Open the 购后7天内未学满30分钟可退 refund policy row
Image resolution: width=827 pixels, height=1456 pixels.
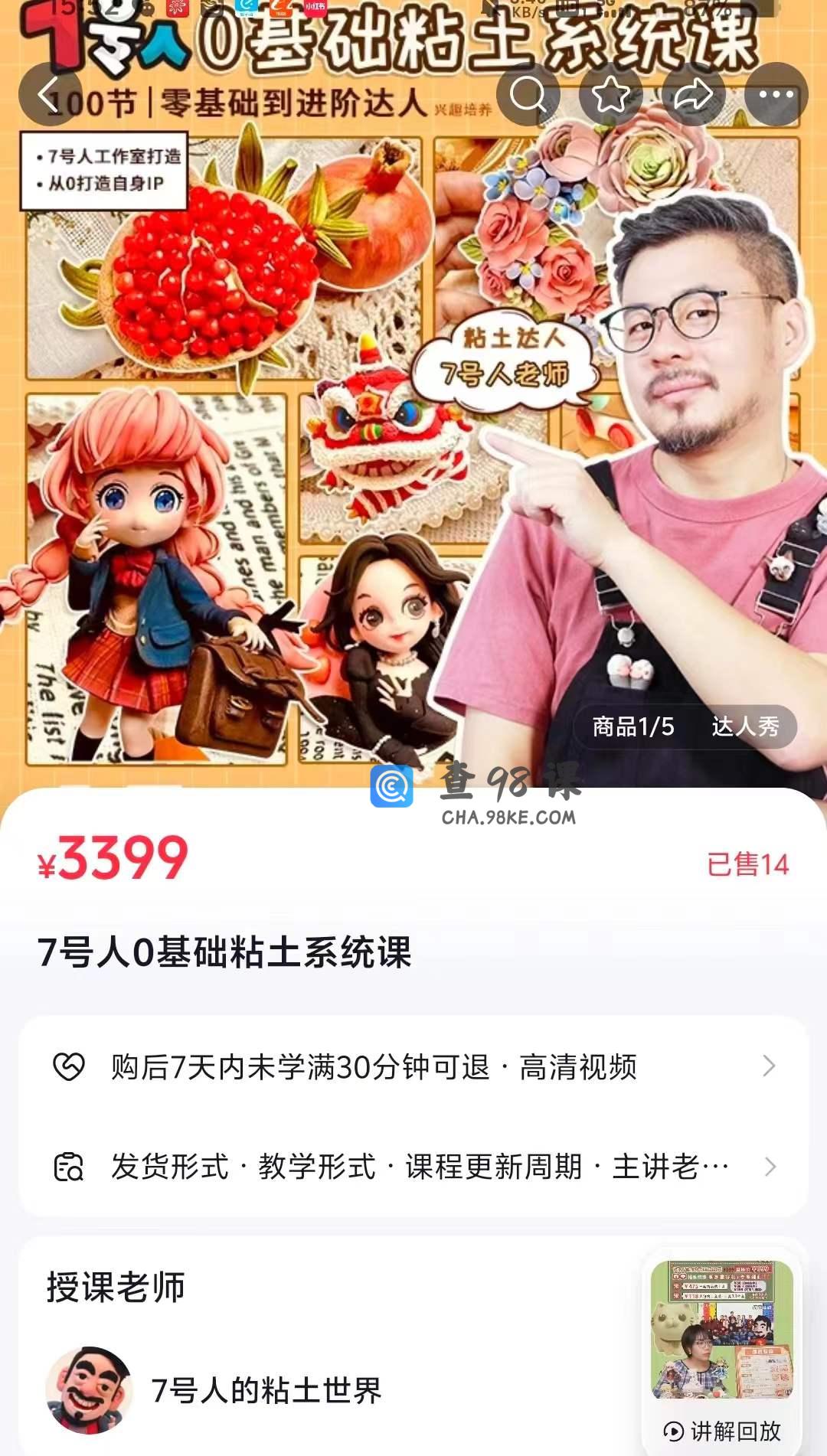pyautogui.click(x=413, y=1066)
